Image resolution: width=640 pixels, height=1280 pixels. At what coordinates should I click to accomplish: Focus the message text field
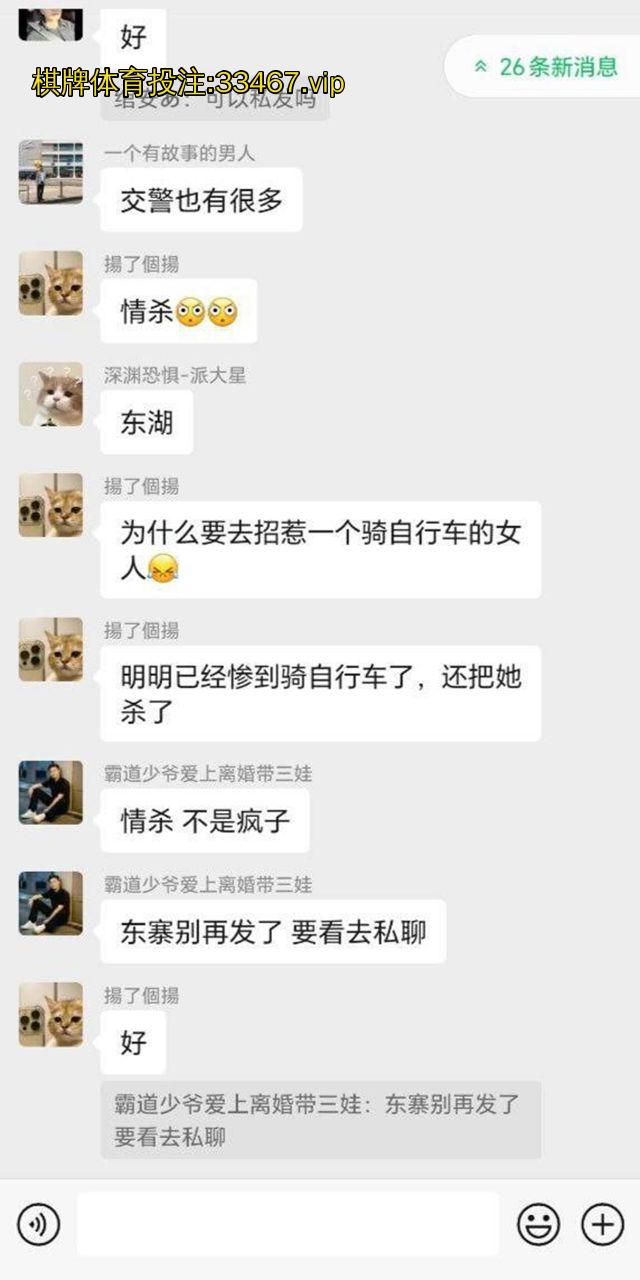point(288,1224)
